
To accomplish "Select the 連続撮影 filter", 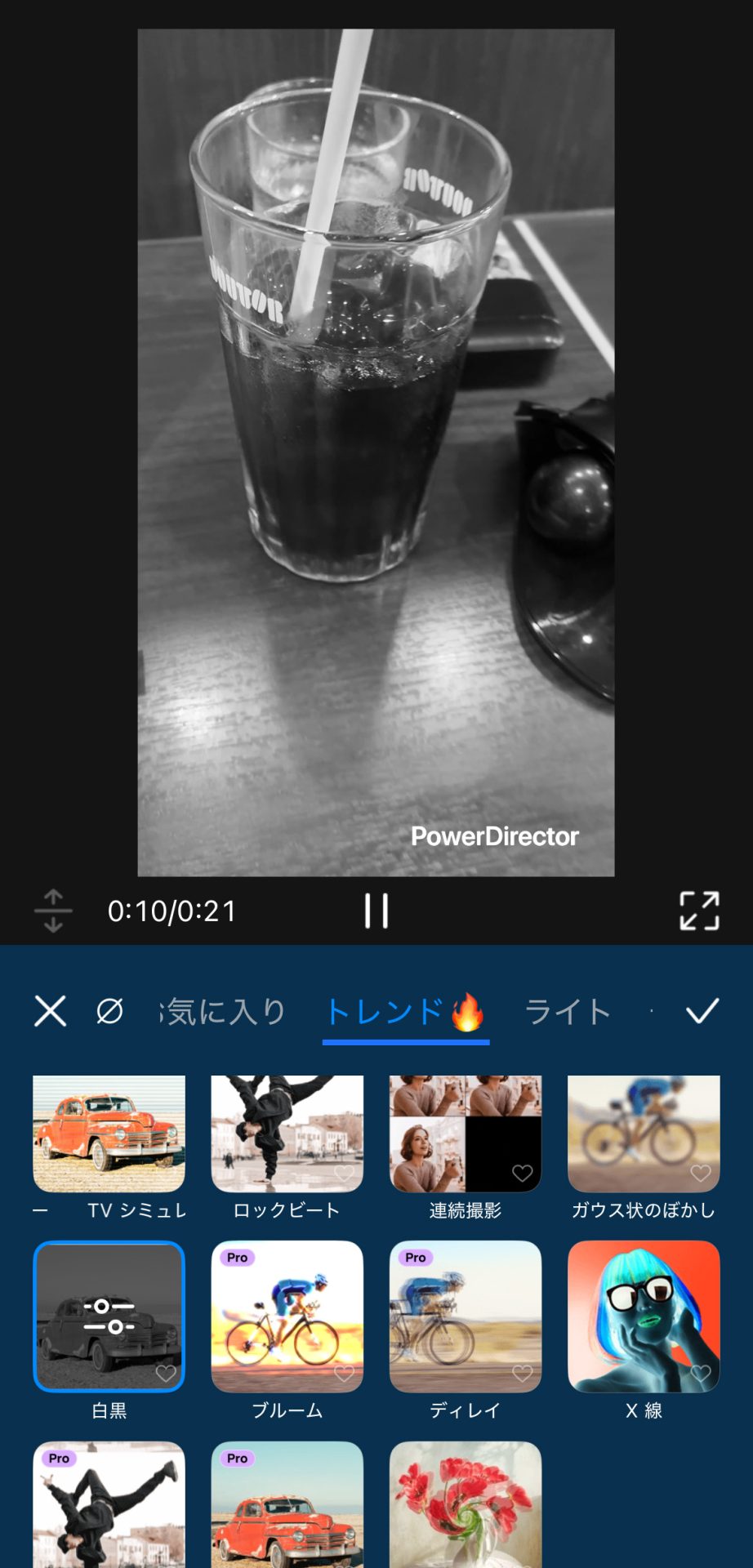I will 464,1135.
